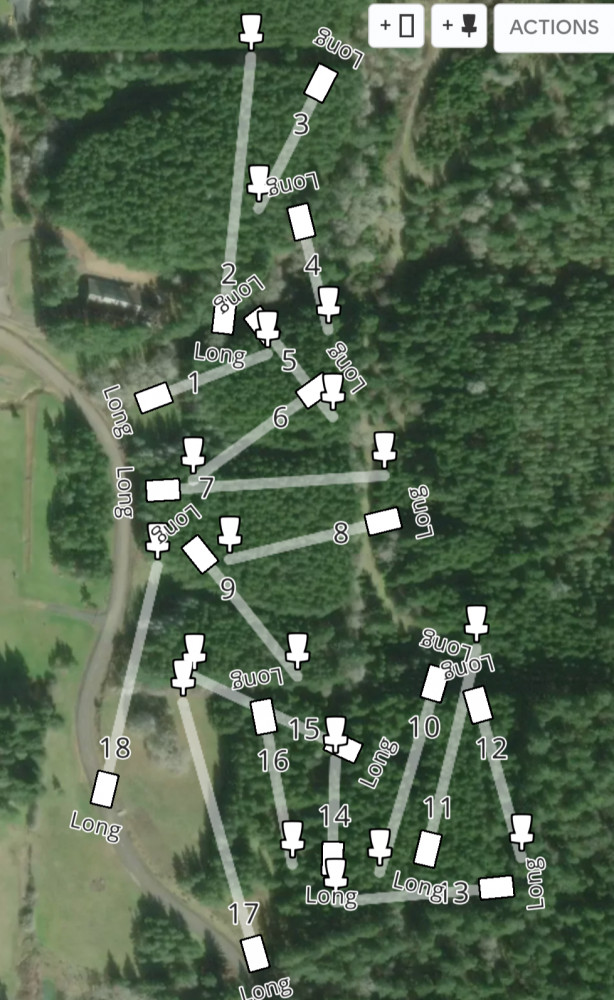Open the ACTIONS menu
The image size is (614, 1000).
[x=553, y=27]
